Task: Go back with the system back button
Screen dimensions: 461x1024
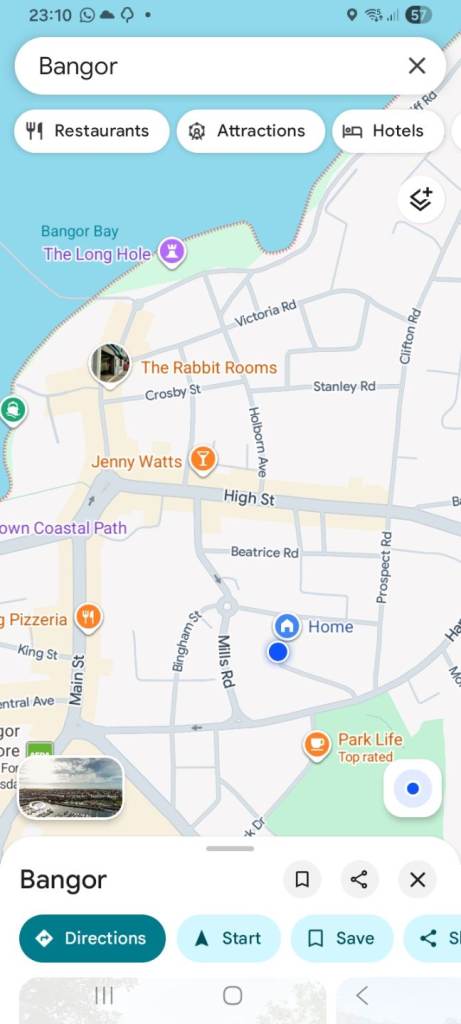Action: pos(362,995)
